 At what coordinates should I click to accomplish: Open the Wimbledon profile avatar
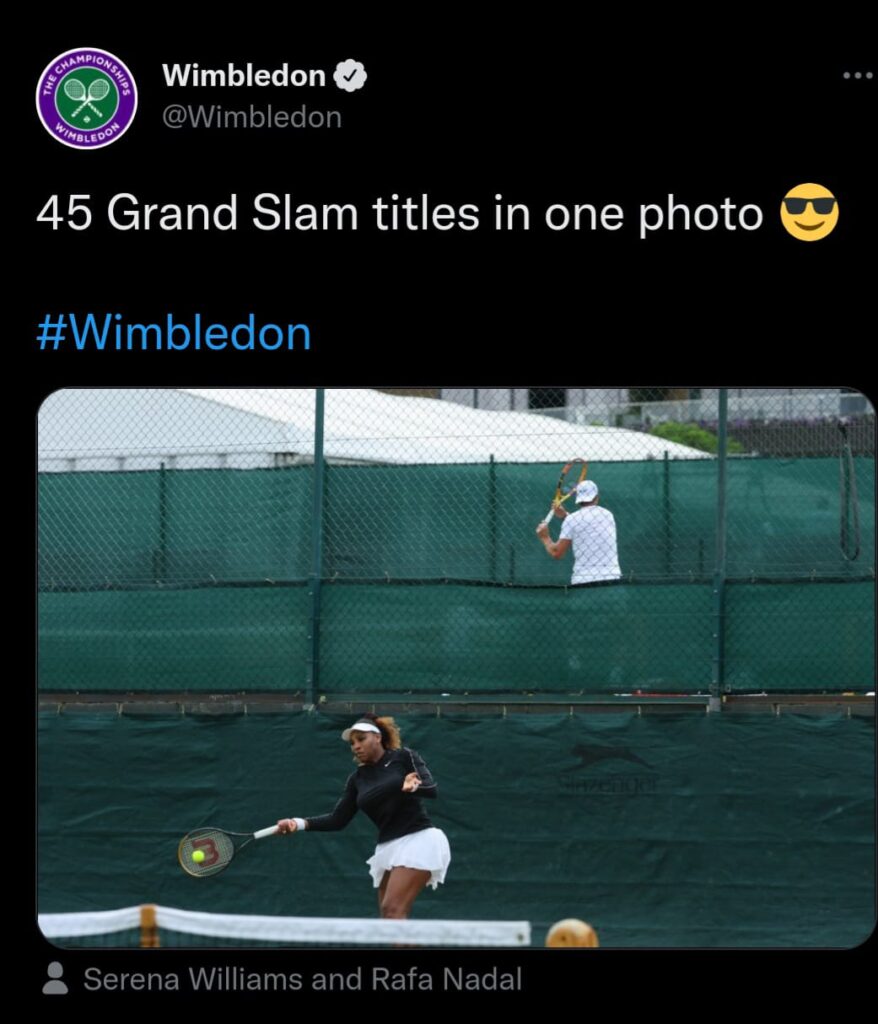coord(86,98)
